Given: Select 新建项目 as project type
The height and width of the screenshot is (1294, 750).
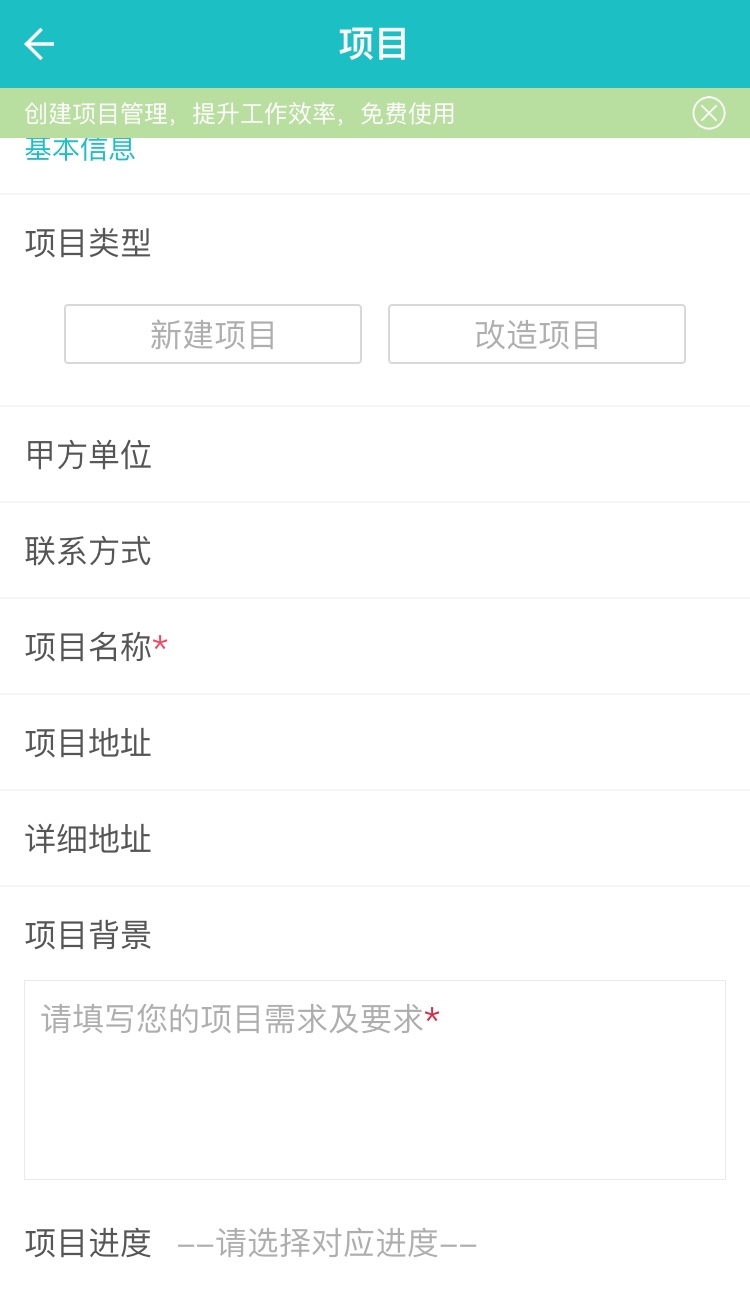Looking at the screenshot, I should tap(213, 334).
